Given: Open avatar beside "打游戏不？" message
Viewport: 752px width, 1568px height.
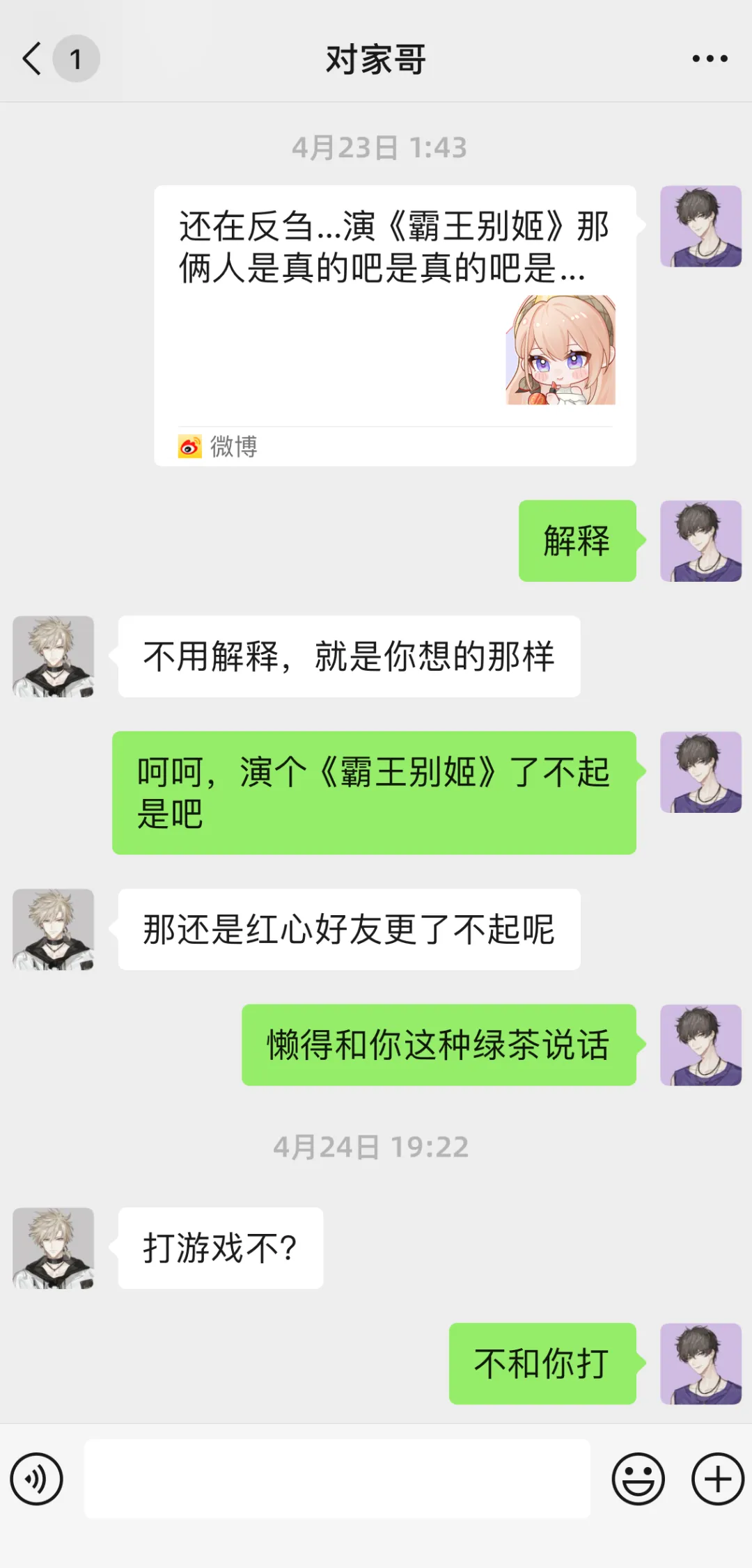Looking at the screenshot, I should point(54,1248).
